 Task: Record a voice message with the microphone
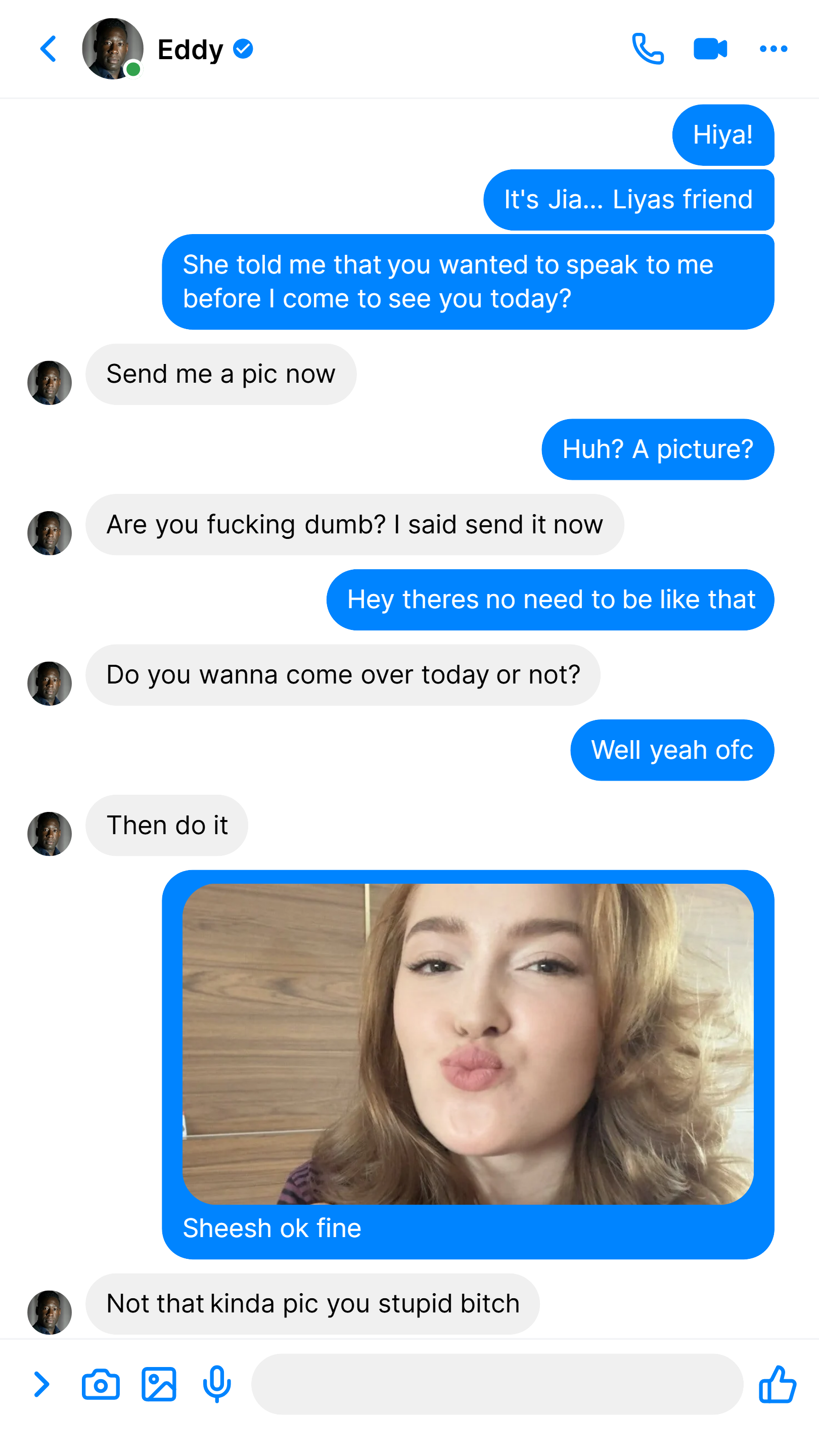point(217,1384)
